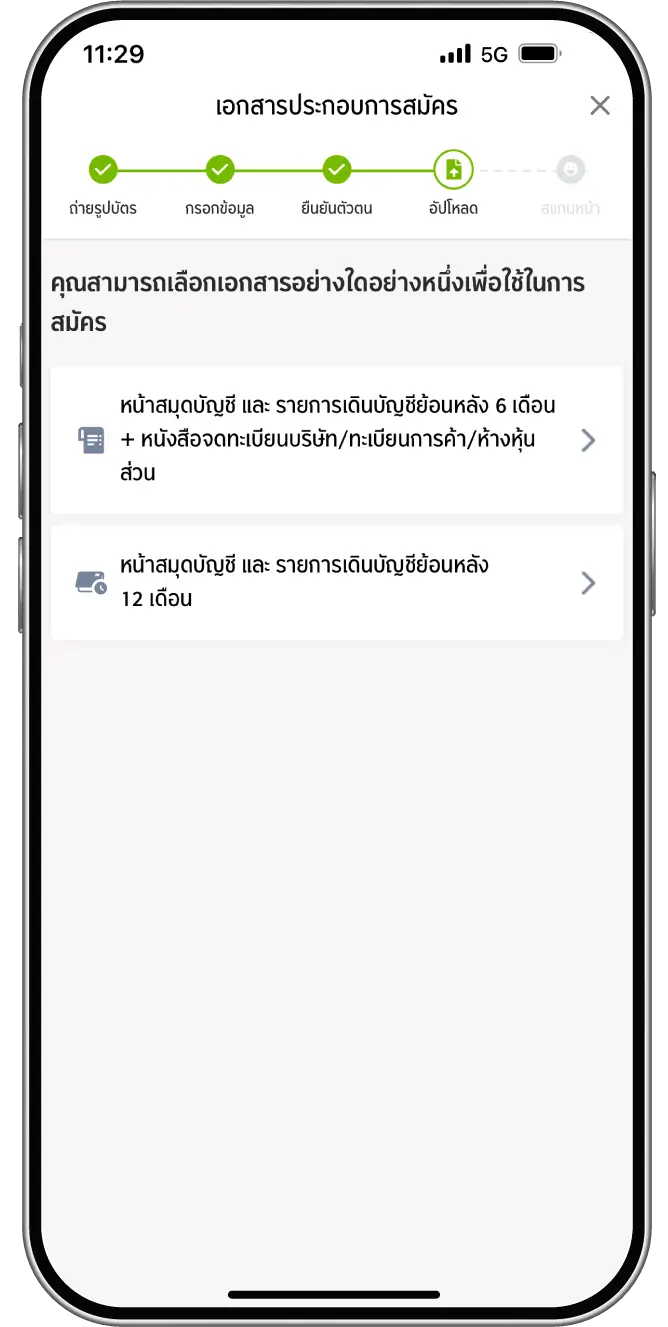Select the 6-month statement plus company registration option

pyautogui.click(x=336, y=440)
